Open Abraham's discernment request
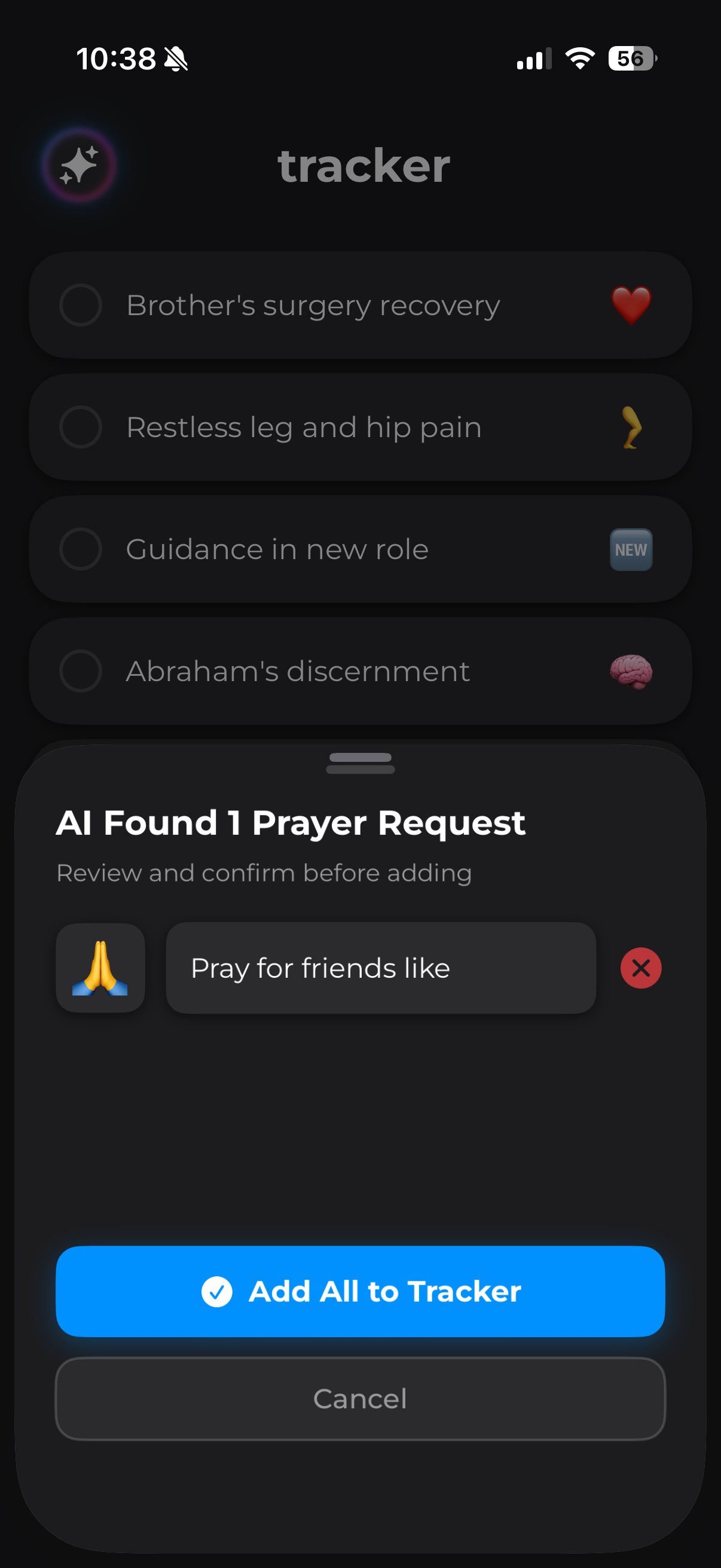 (x=298, y=671)
